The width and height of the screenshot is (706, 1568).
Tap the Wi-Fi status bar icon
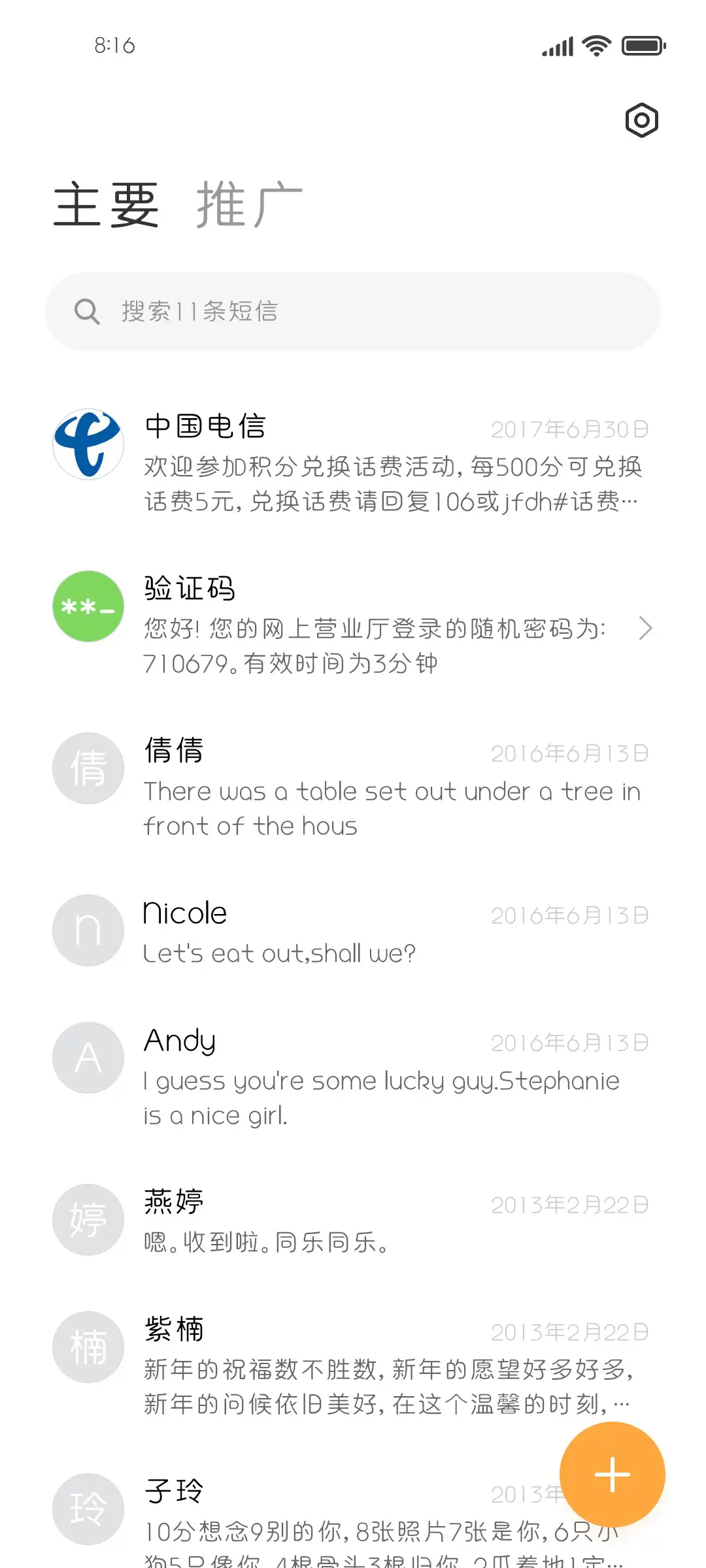tap(594, 45)
